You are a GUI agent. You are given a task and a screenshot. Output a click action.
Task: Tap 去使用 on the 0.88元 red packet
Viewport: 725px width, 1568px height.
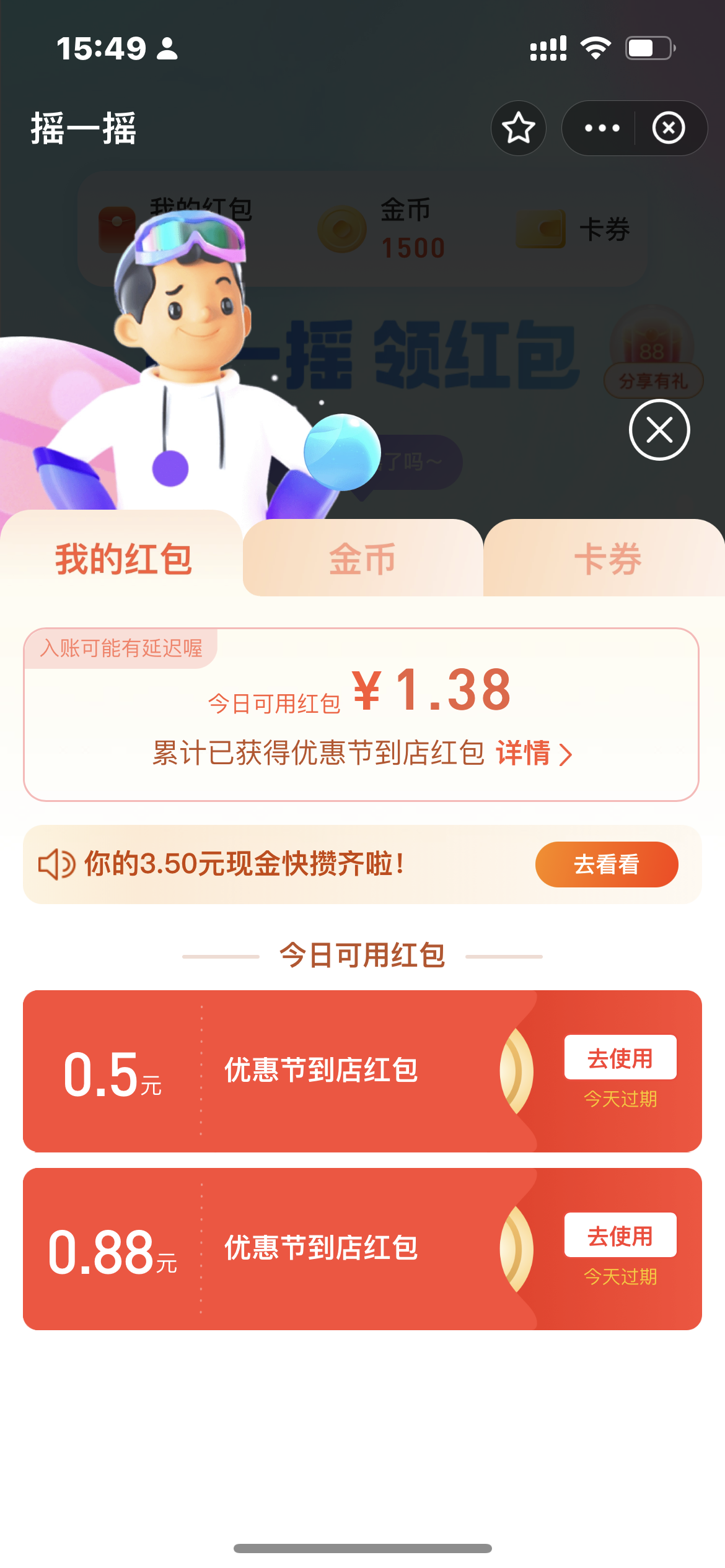point(620,1235)
